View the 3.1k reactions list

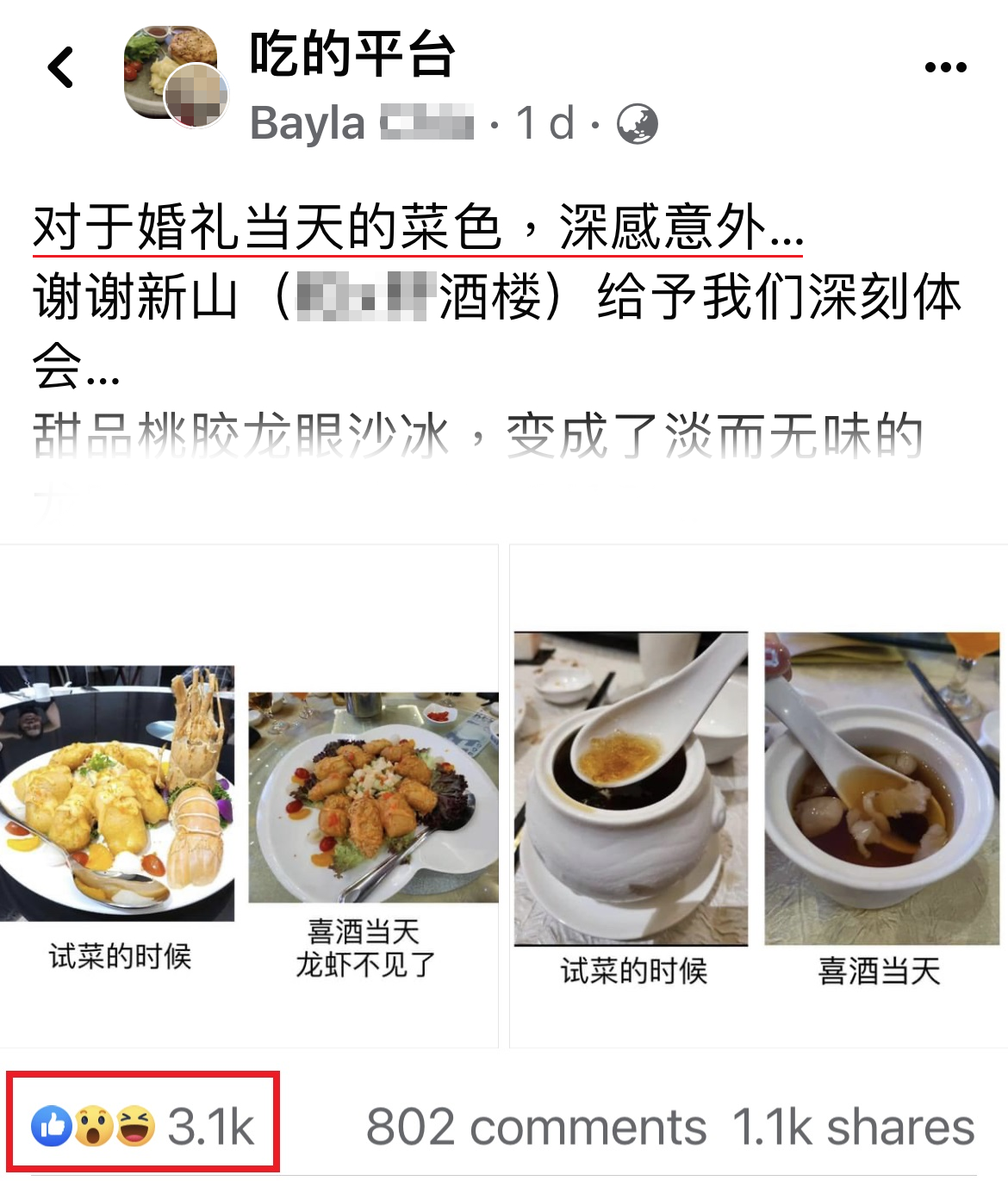coord(143,1125)
